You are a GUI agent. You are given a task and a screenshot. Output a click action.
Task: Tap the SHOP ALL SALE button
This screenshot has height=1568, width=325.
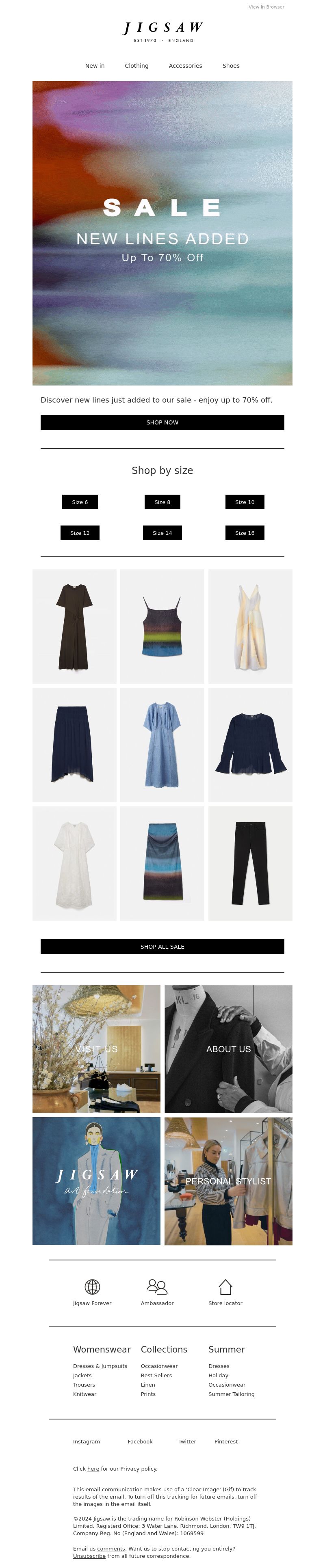(162, 946)
